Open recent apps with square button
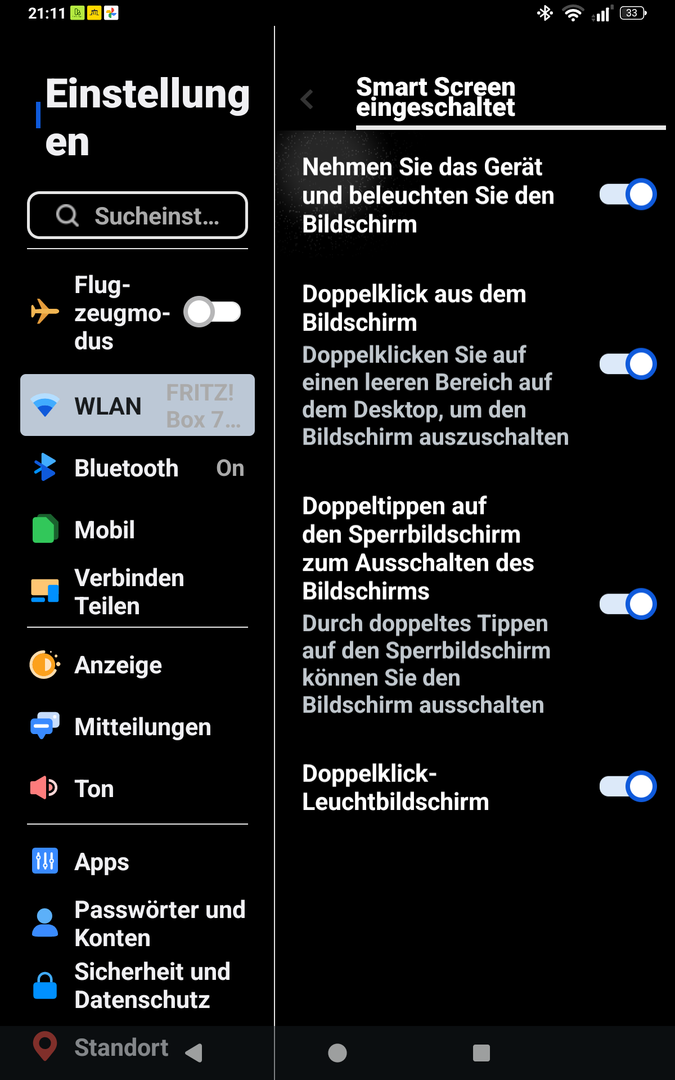The image size is (675, 1080). pos(481,1052)
